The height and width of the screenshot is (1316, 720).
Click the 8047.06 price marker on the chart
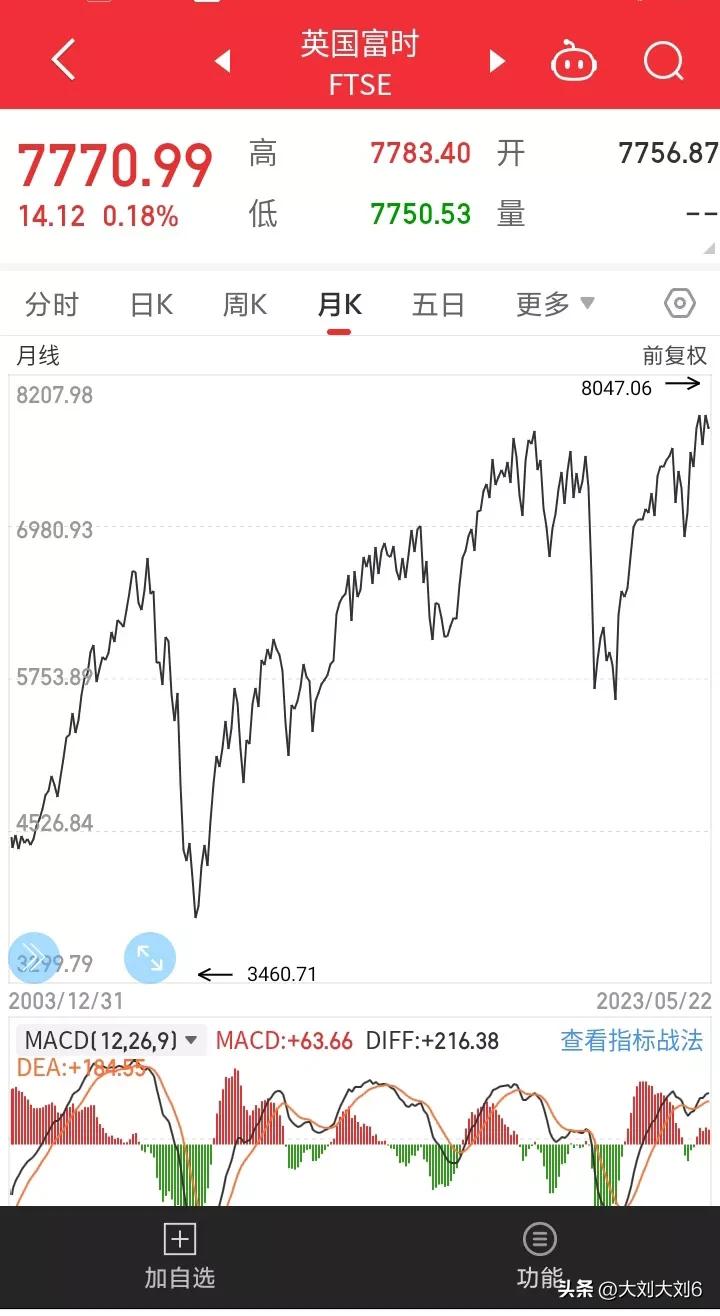click(x=615, y=387)
